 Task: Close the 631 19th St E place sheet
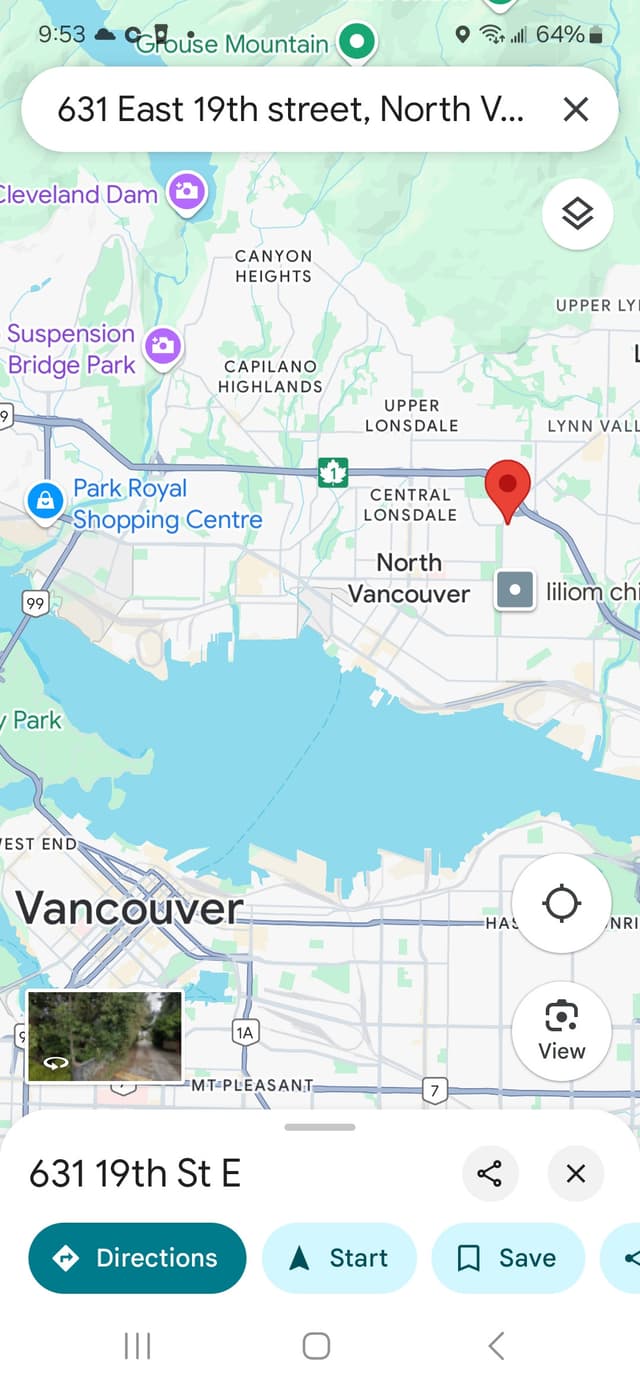point(576,1173)
